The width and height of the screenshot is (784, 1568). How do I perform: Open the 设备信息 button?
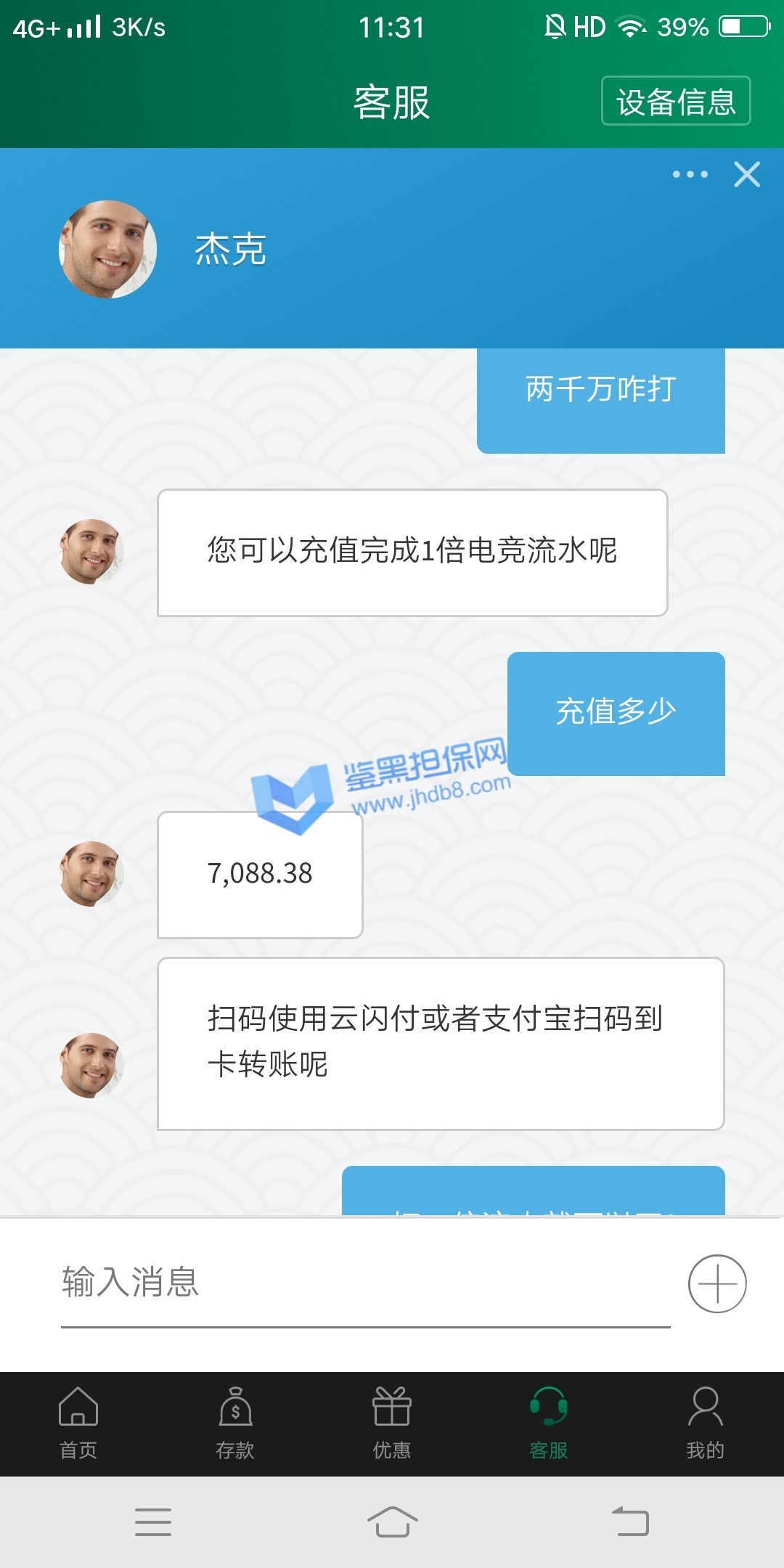[x=675, y=101]
